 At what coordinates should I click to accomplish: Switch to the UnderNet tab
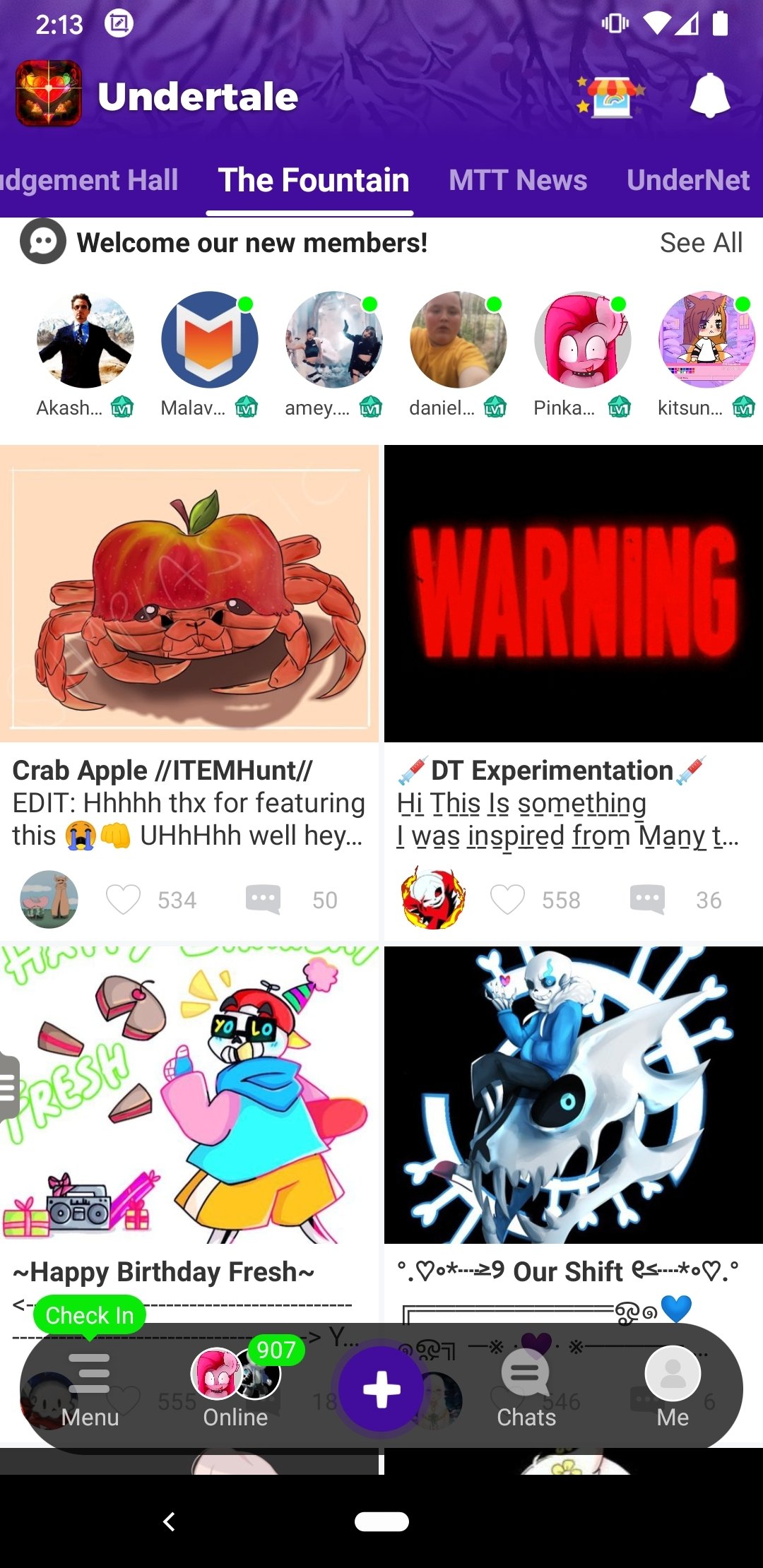687,181
